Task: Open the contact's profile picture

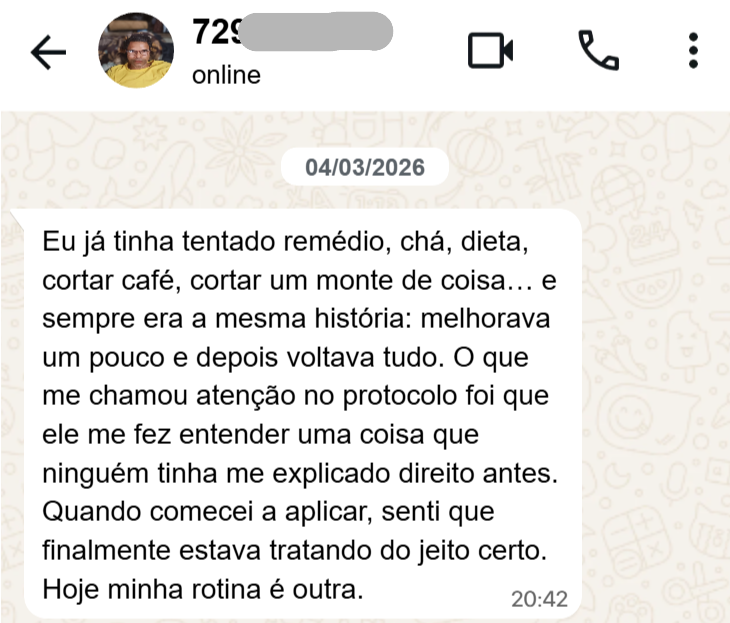Action: click(x=135, y=52)
